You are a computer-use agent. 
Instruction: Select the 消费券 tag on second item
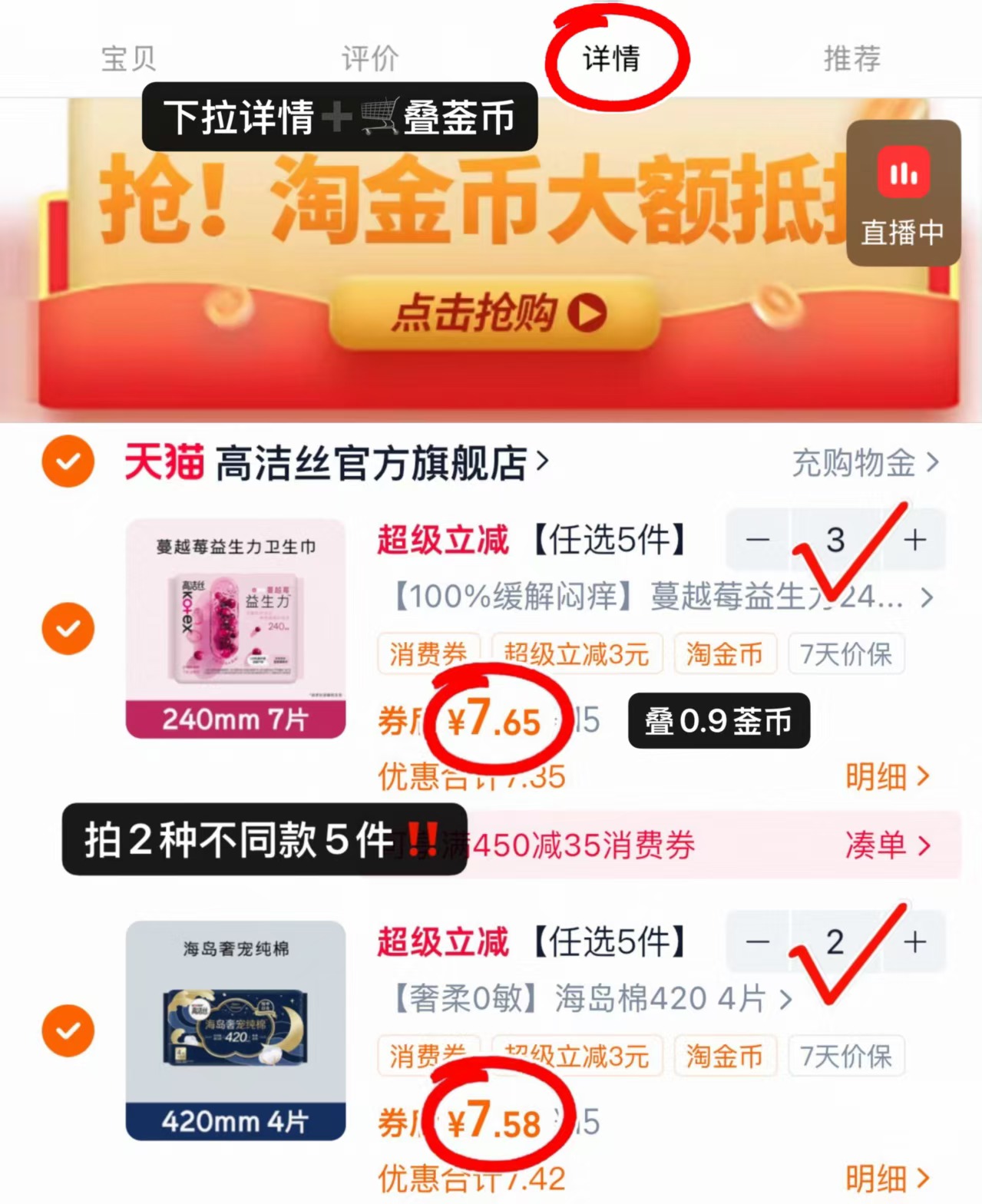coord(427,1056)
